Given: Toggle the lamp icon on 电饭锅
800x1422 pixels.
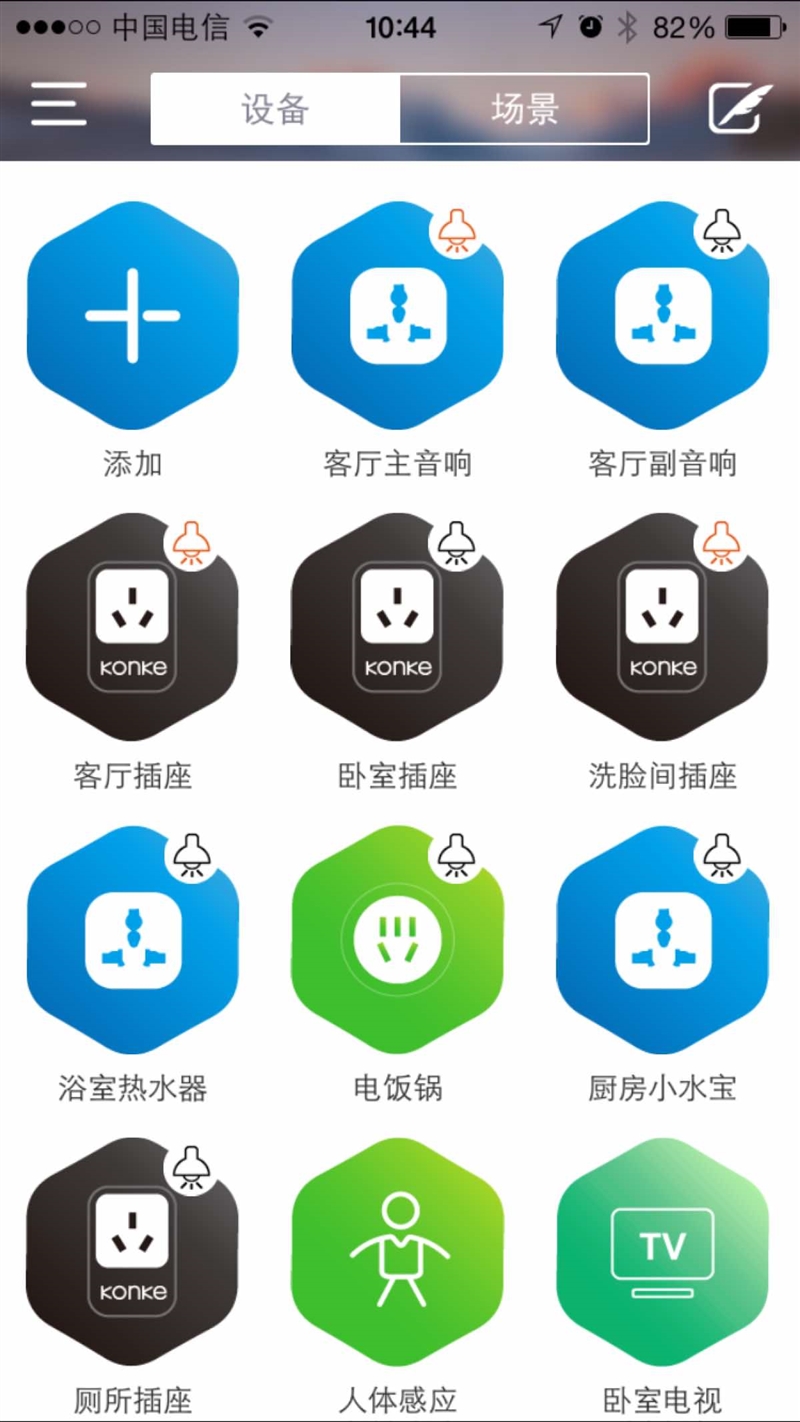Looking at the screenshot, I should [x=457, y=856].
